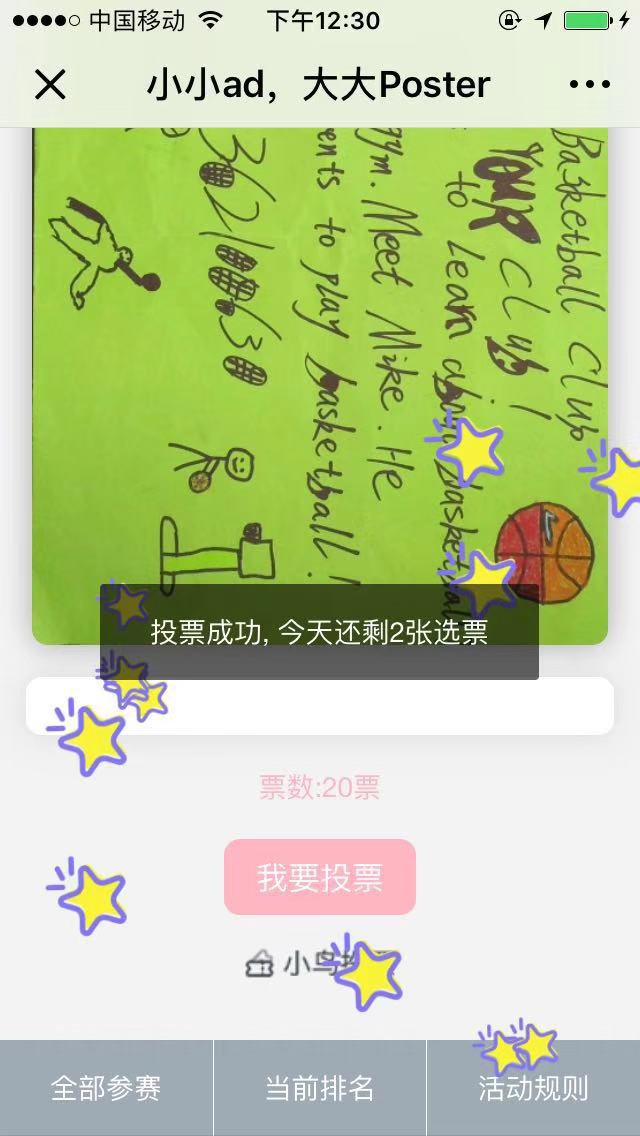Tap the 我要投票 vote button
The width and height of the screenshot is (640, 1136).
pyautogui.click(x=320, y=877)
